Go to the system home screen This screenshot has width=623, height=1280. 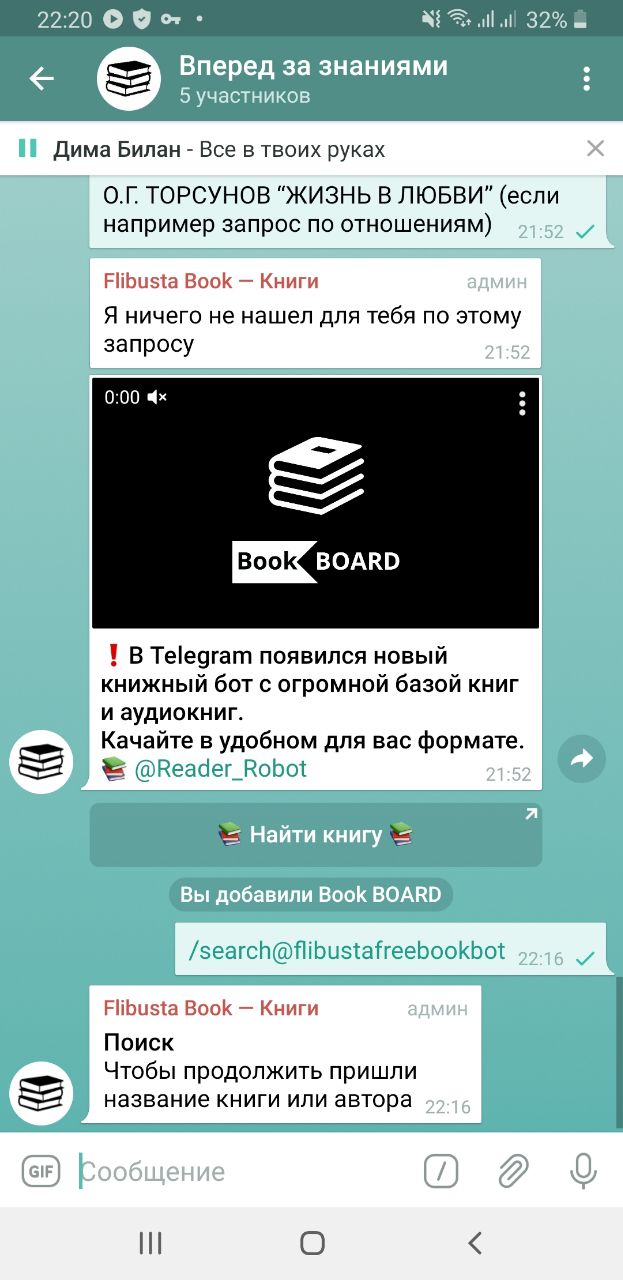pos(312,1243)
